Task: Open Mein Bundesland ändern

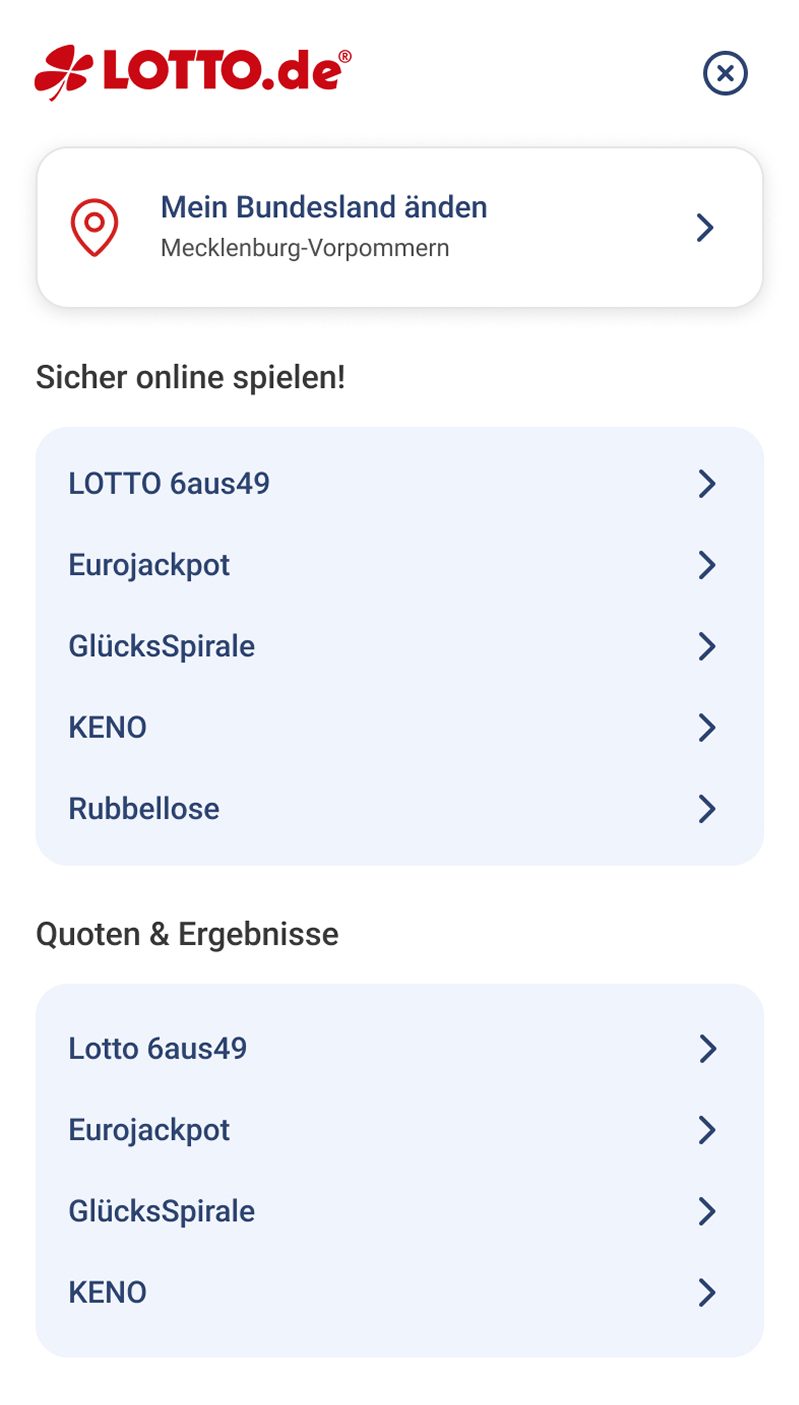Action: point(324,207)
